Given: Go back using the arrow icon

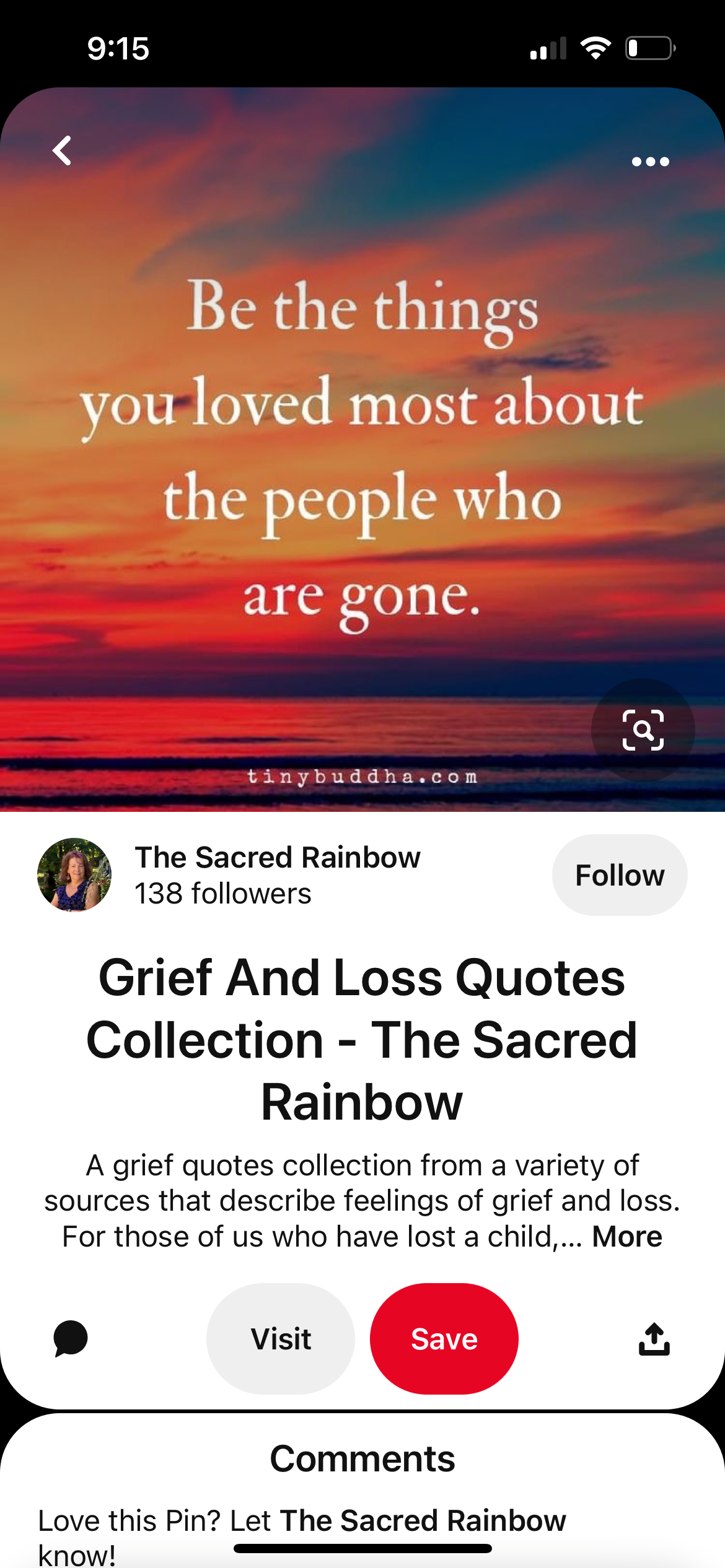Looking at the screenshot, I should coord(62,150).
